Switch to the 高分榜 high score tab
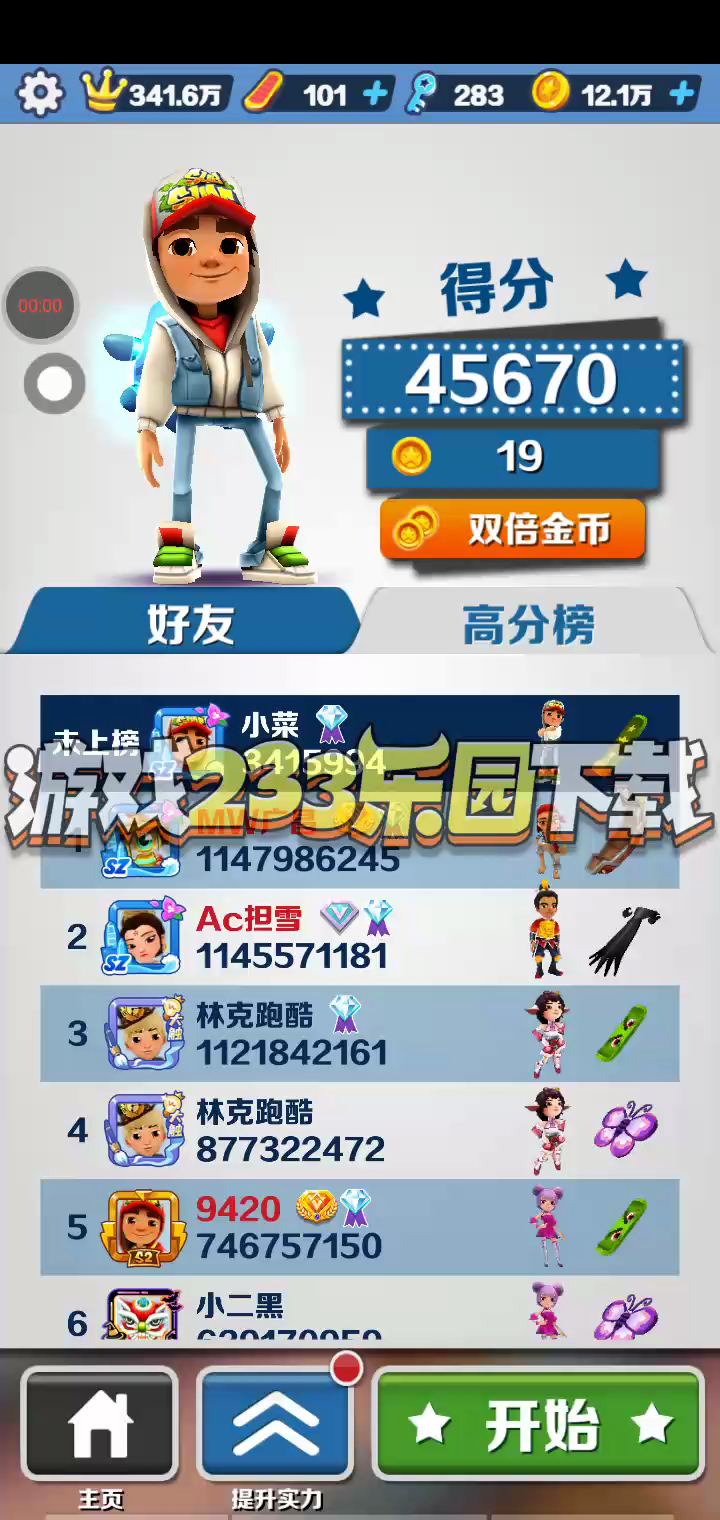This screenshot has width=720, height=1520. [528, 624]
